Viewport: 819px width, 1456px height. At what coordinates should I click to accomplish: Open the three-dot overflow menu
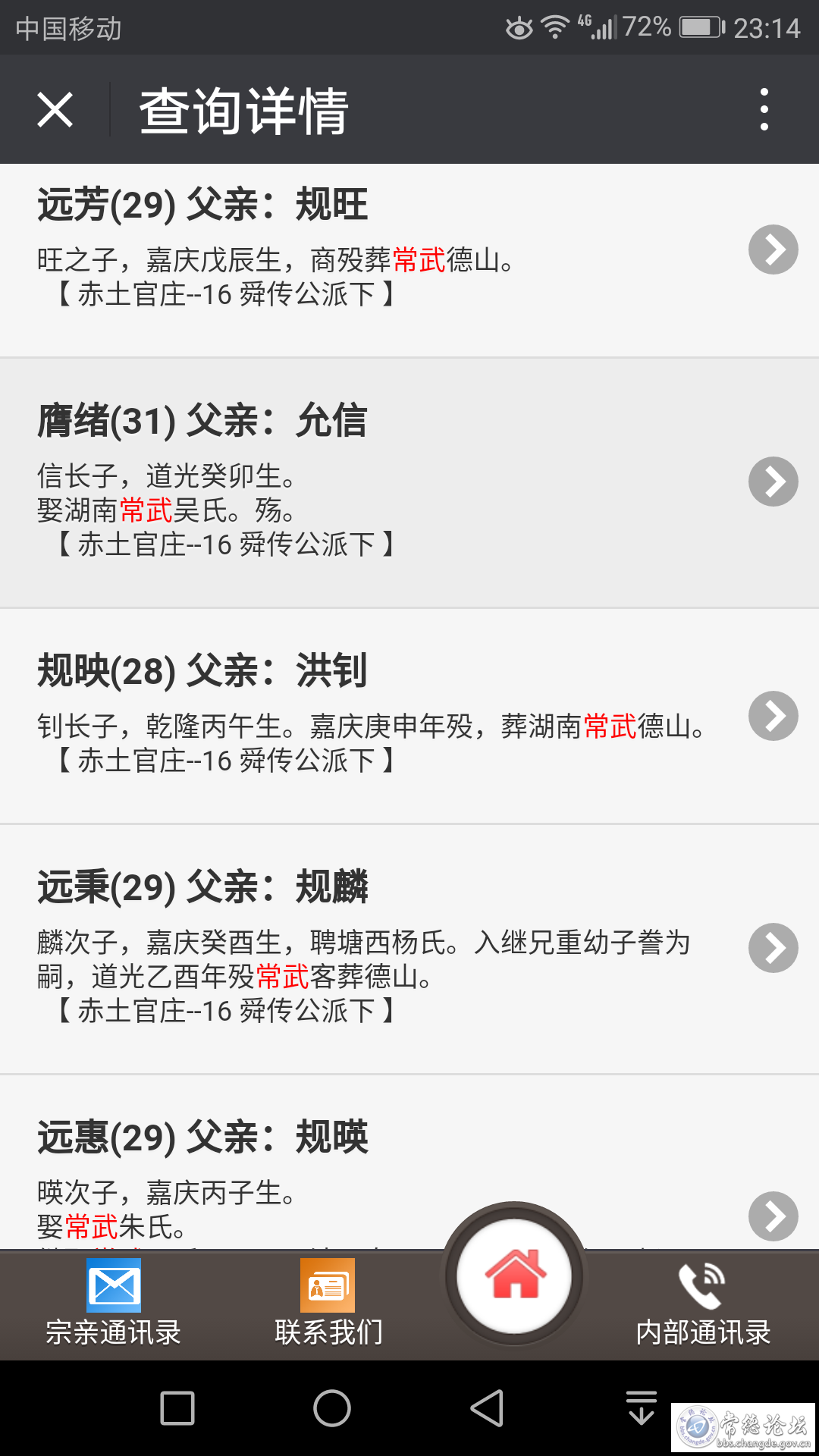[x=764, y=110]
